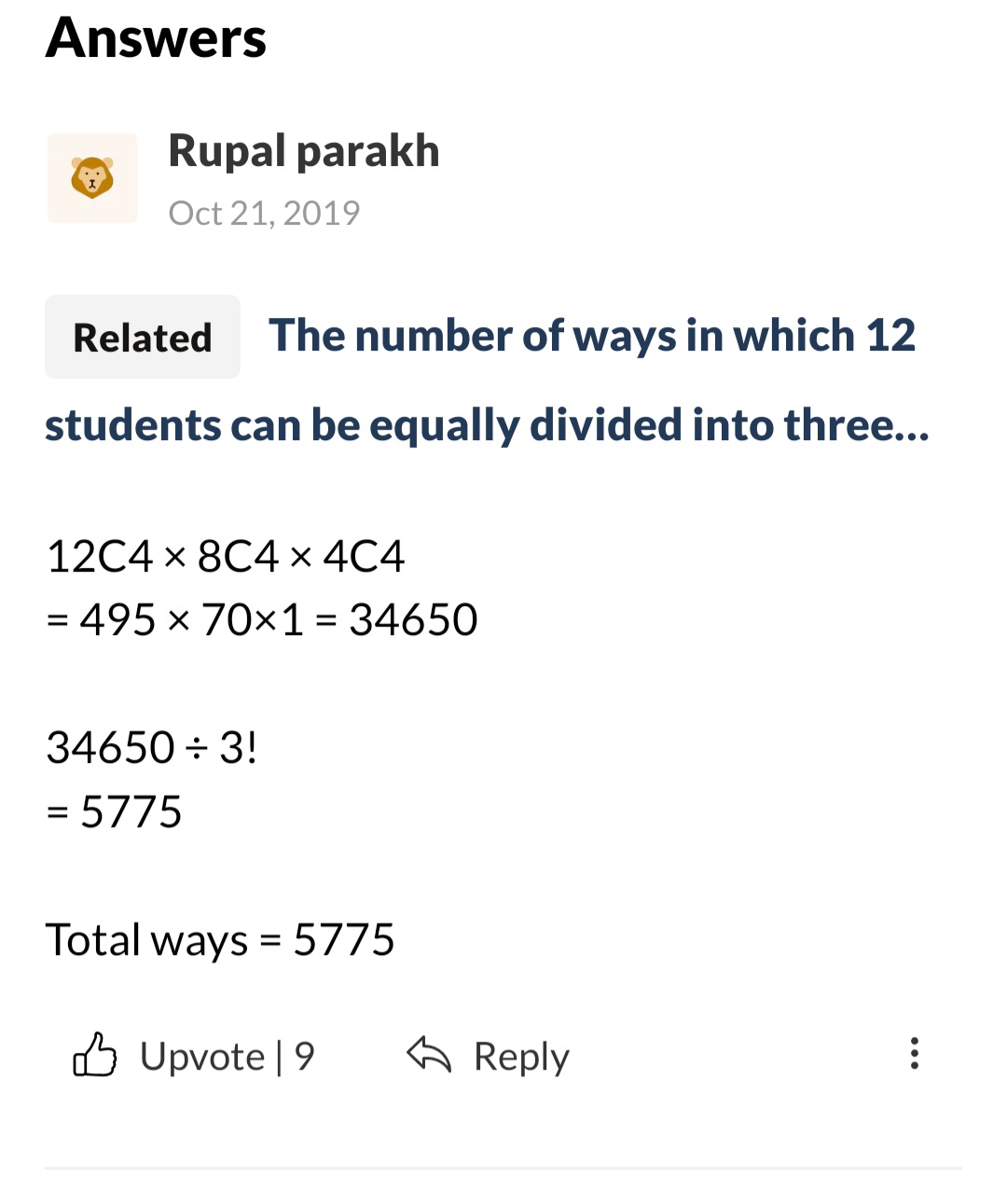The width and height of the screenshot is (1007, 1204).
Task: Open the three-dot overflow menu
Action: [914, 1054]
